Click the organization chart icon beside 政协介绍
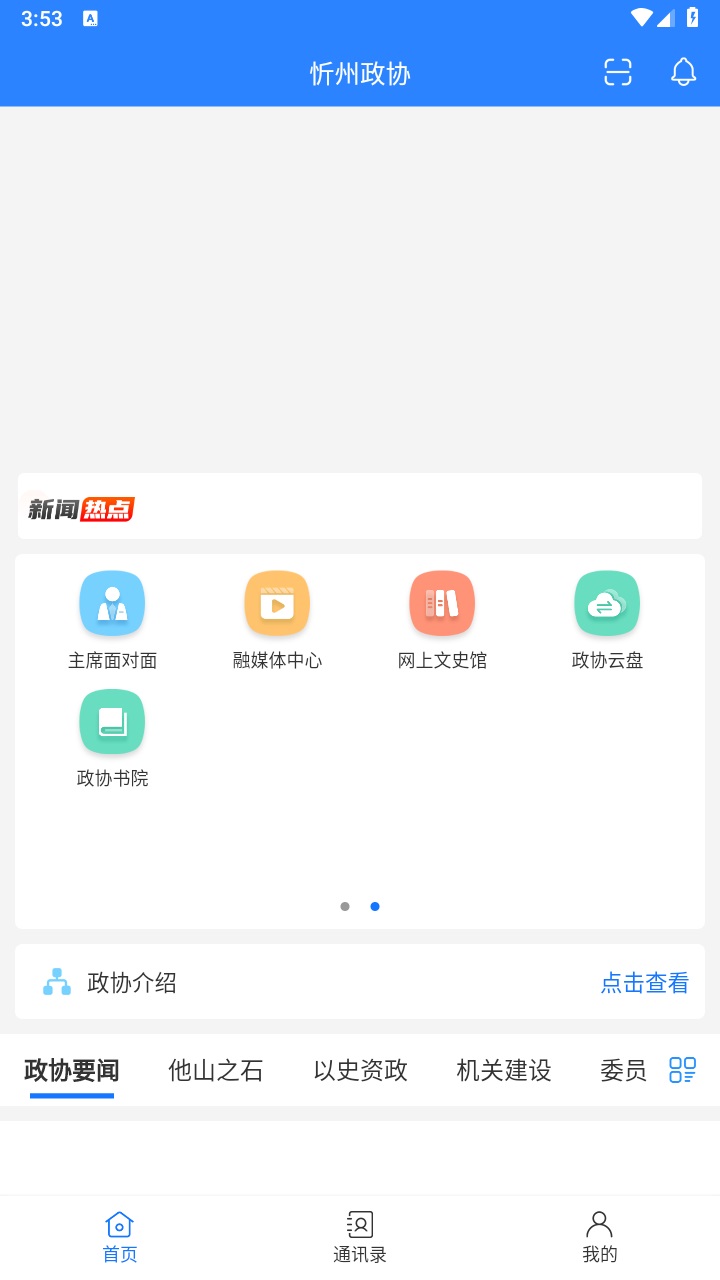The height and width of the screenshot is (1280, 720). (56, 983)
